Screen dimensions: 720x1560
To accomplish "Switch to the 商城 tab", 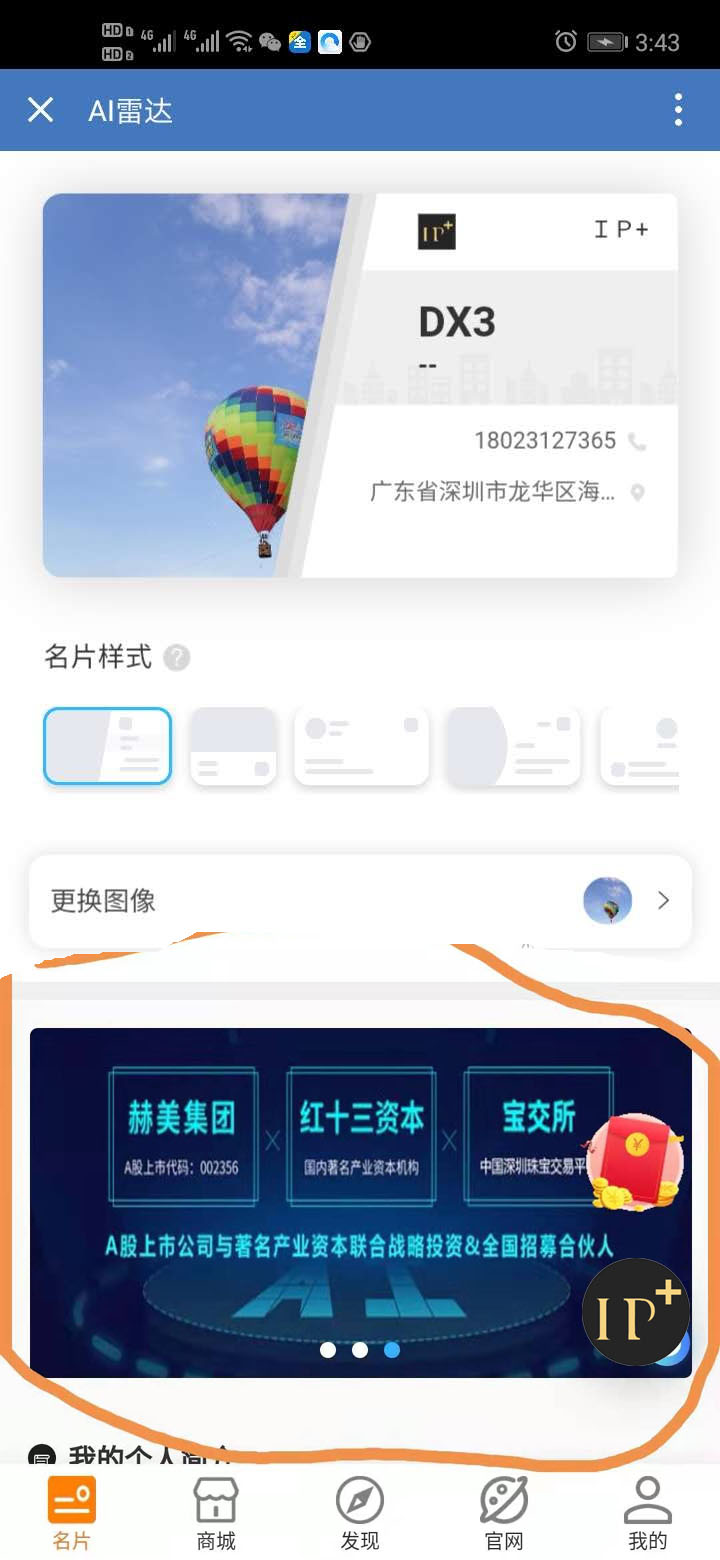I will tap(216, 1513).
